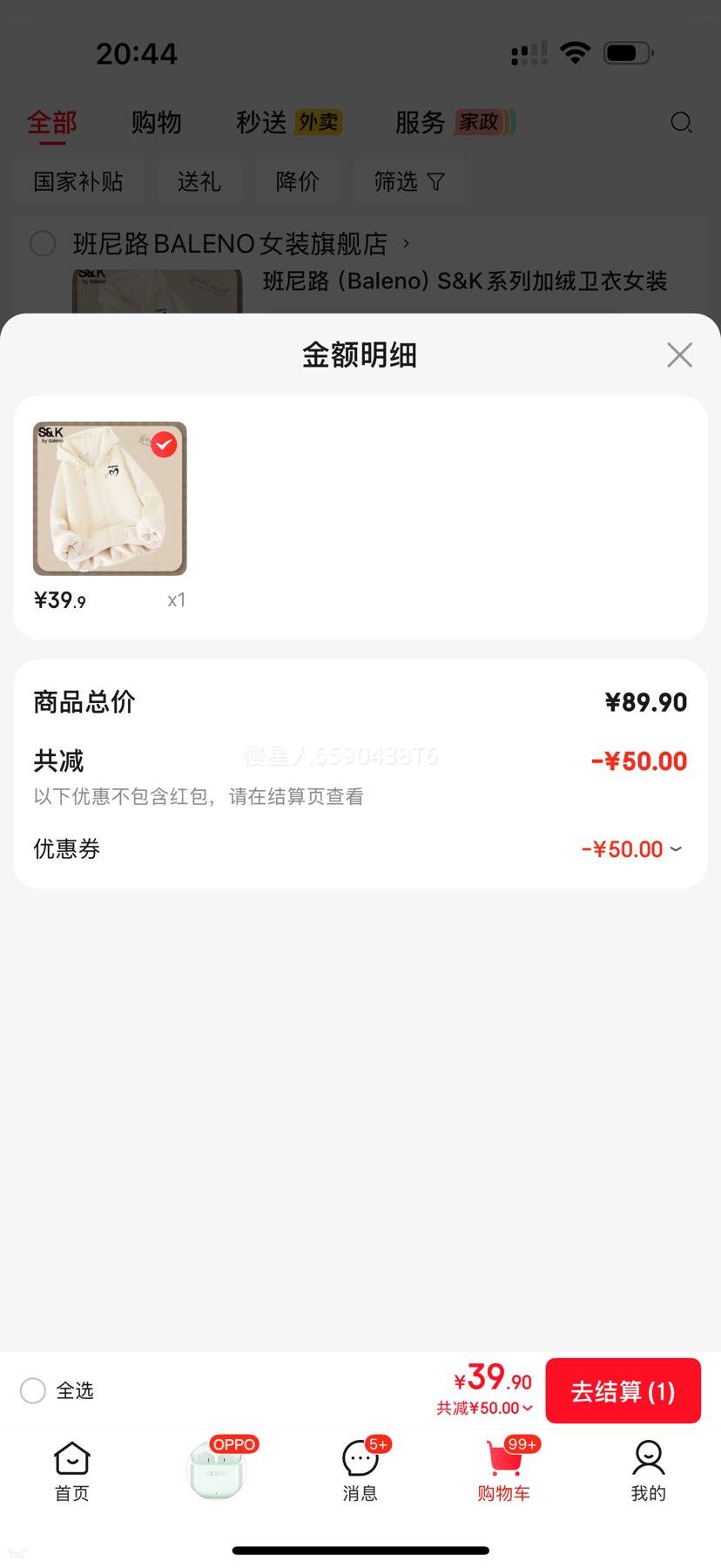Image resolution: width=721 pixels, height=1568 pixels.
Task: Tap 去结算 (1) checkout button
Action: 623,1391
